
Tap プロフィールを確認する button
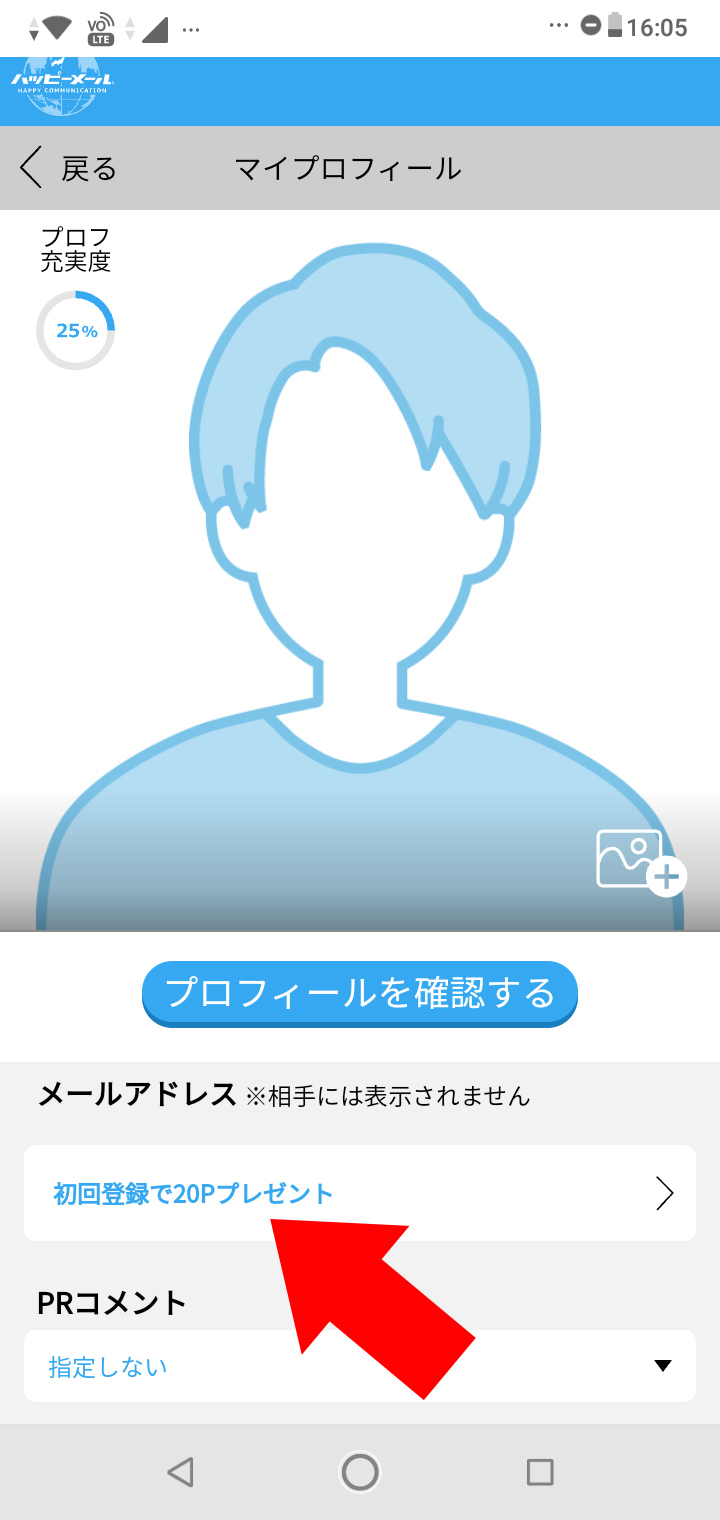point(360,994)
